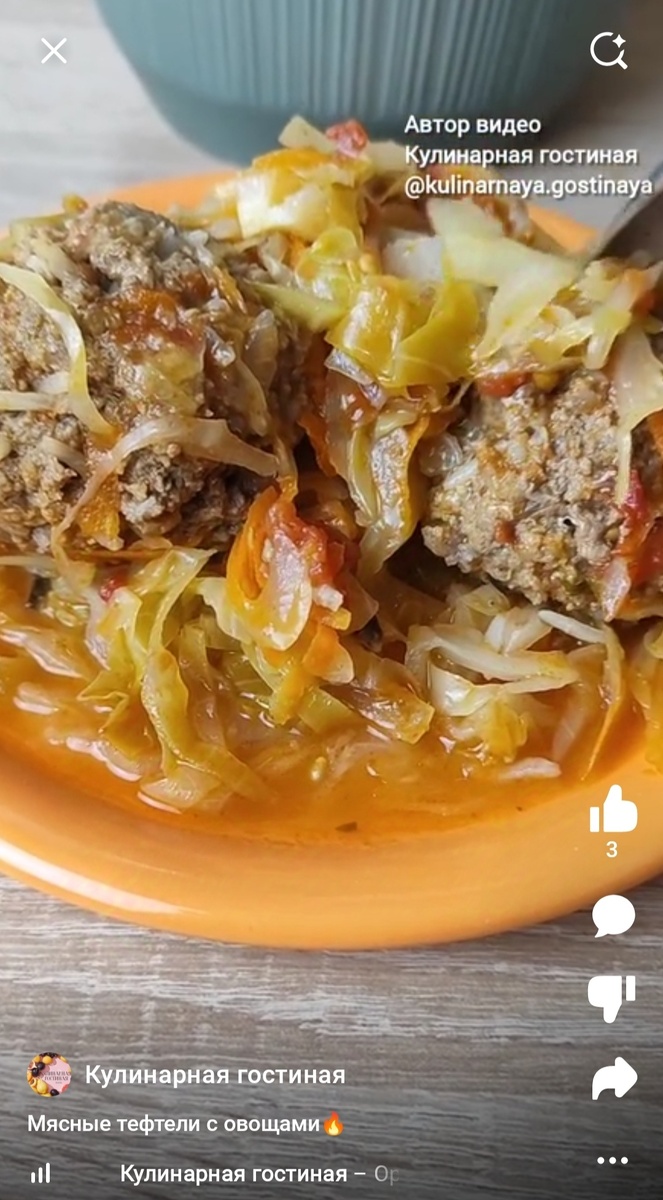Close the video viewer

point(53,51)
